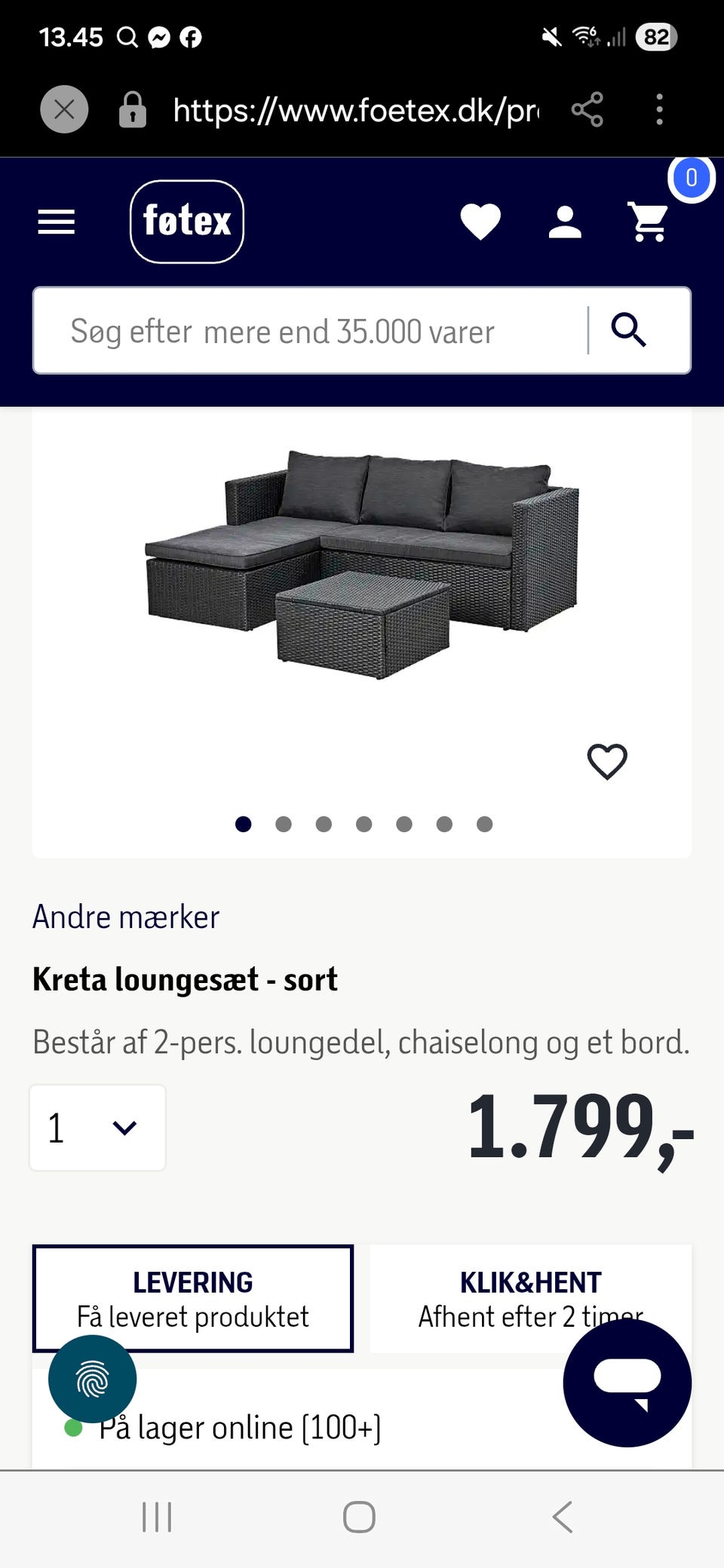724x1568 pixels.
Task: Open your account via profile icon
Action: pyautogui.click(x=564, y=221)
